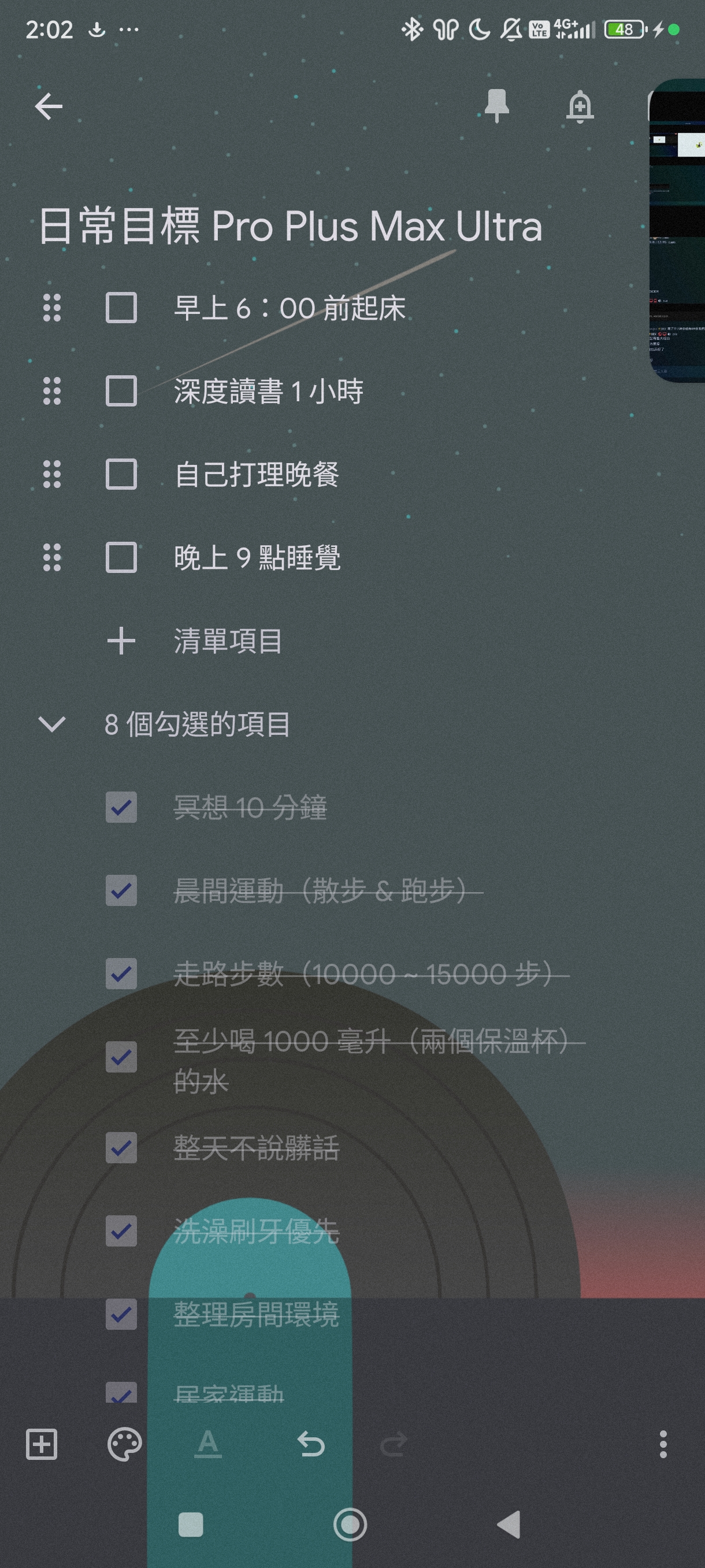
Task: Uncheck 冥想 10 分鐘
Action: coord(121,807)
